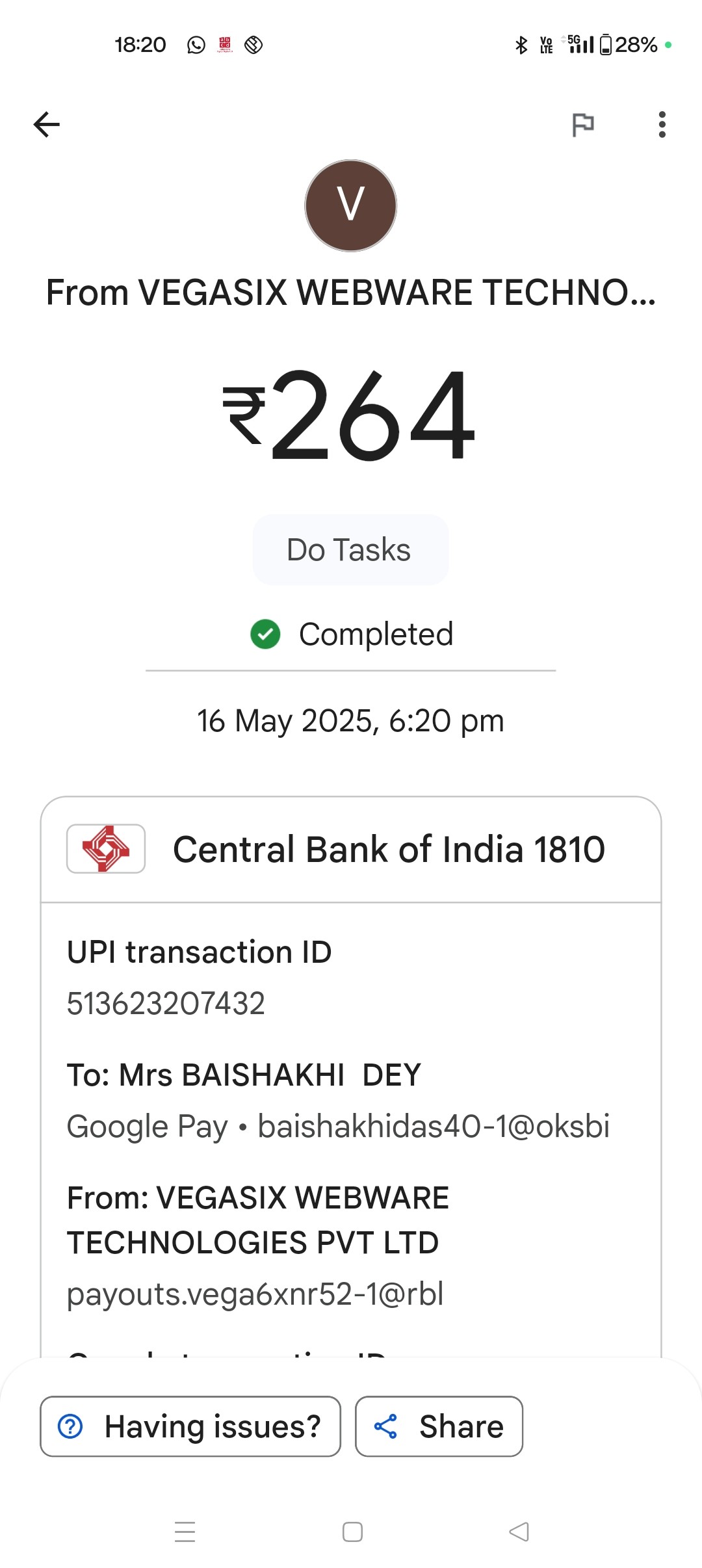Go back using the arrow icon
The image size is (702, 1568).
47,124
